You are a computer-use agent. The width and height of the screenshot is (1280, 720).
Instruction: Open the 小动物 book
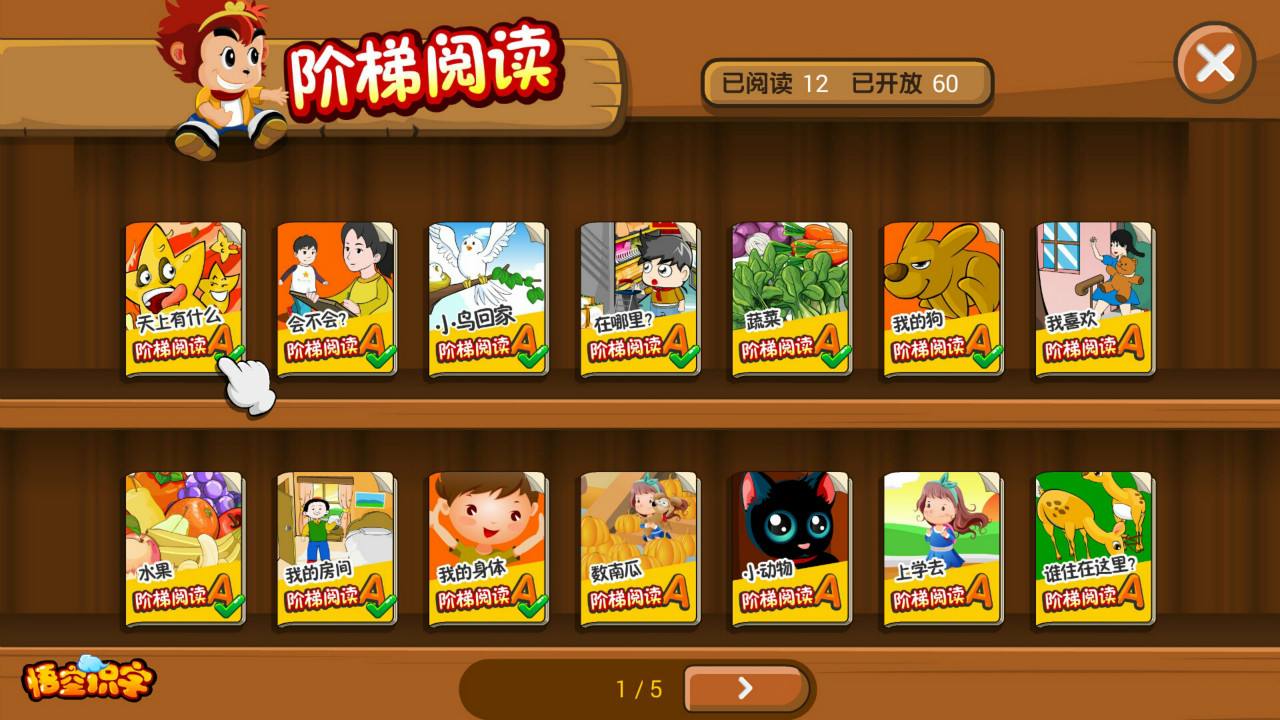[x=791, y=548]
